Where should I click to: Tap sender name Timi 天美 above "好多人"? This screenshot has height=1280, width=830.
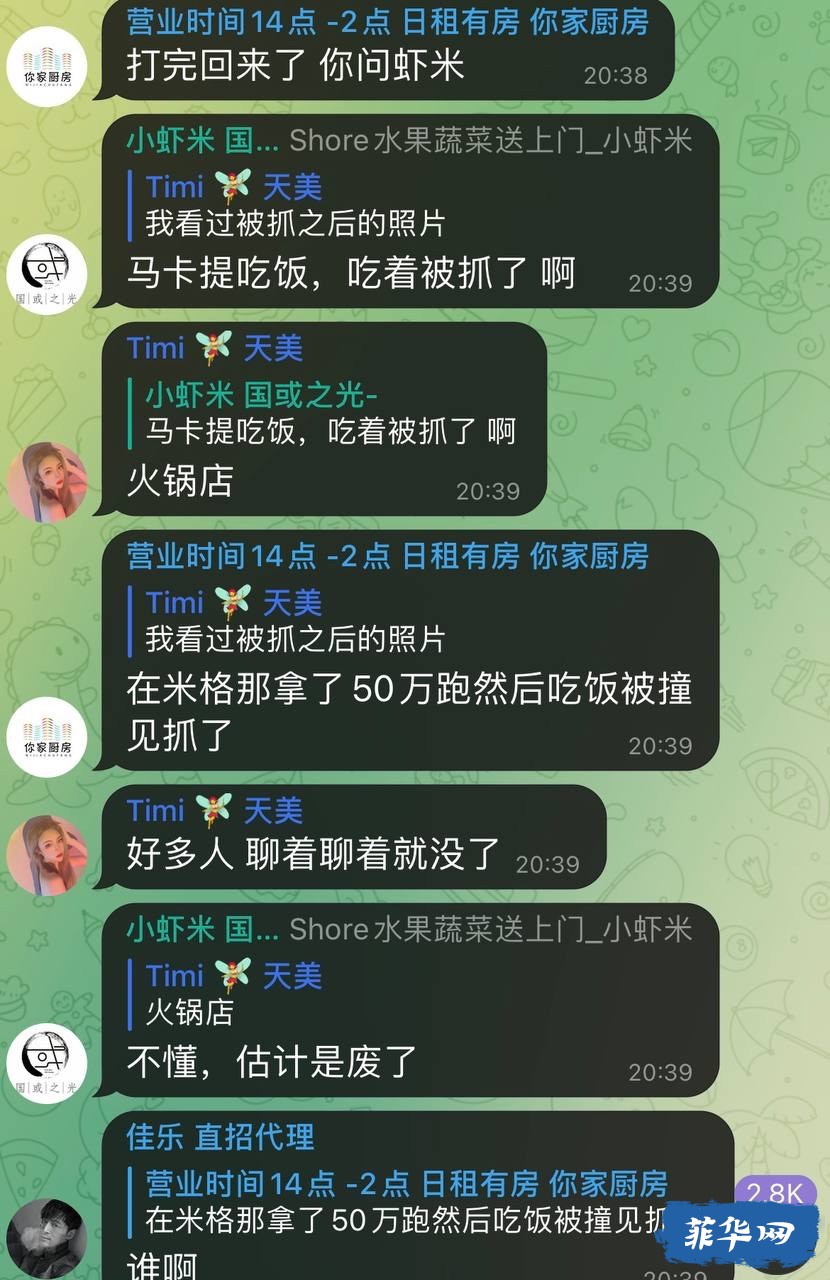coord(214,810)
